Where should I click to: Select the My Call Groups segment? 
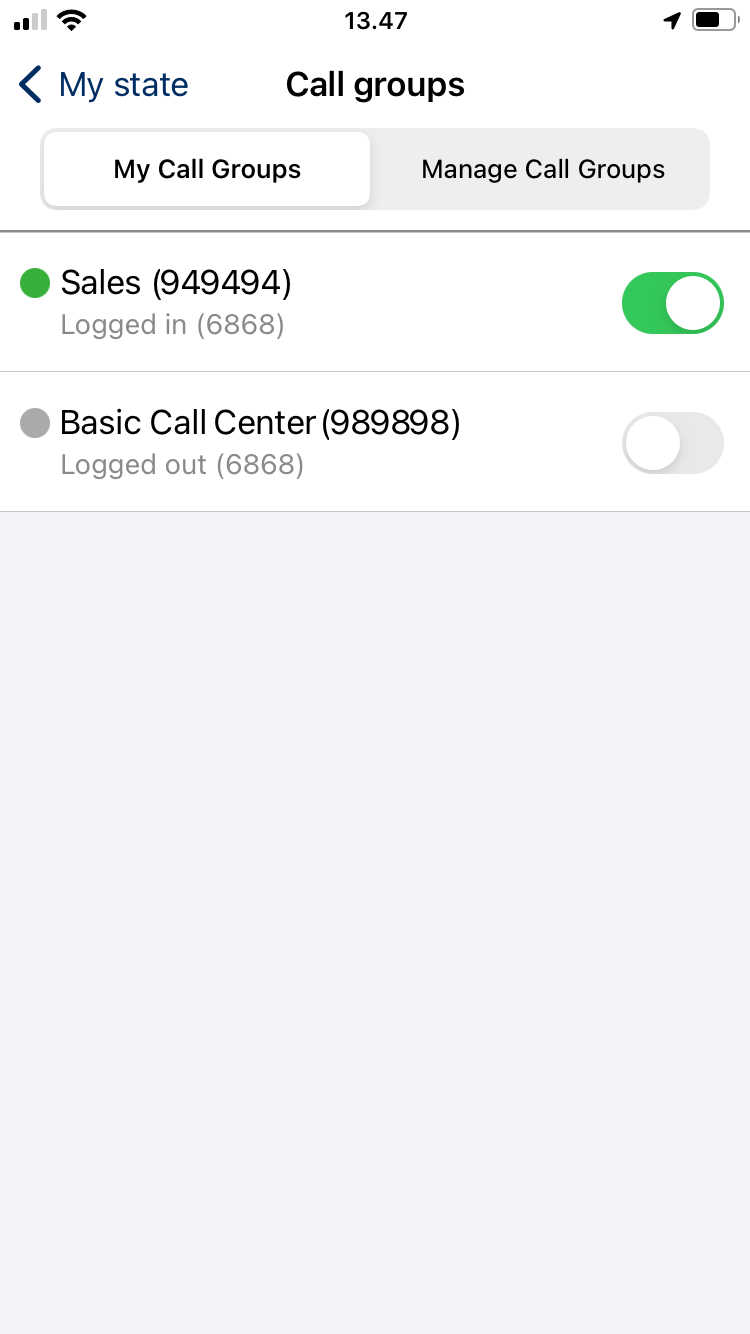[207, 170]
